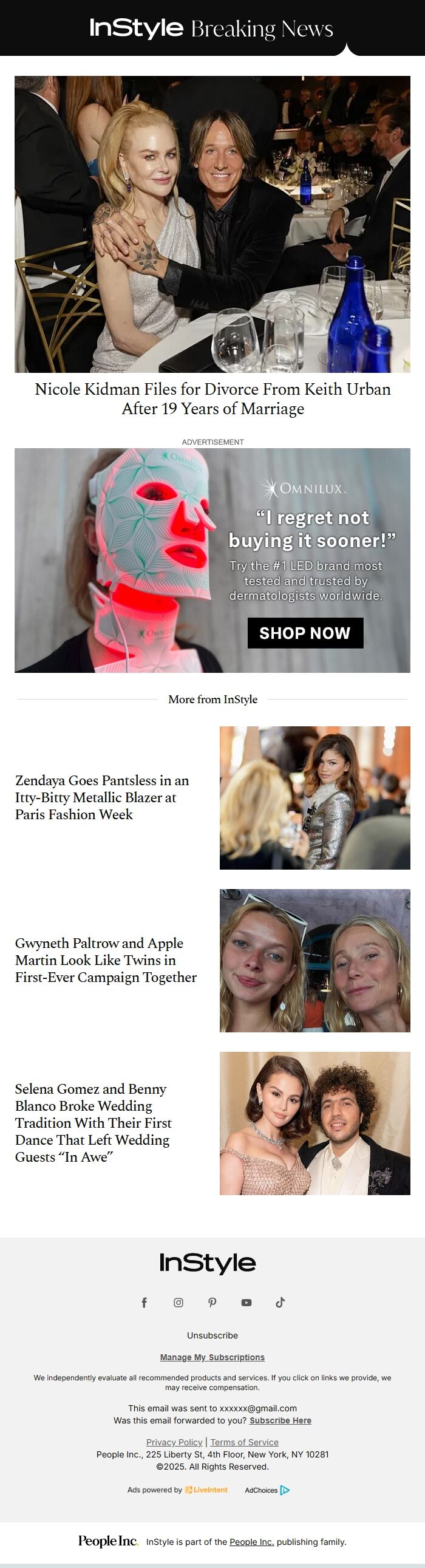Visit InStyle's Facebook page
Viewport: 425px width, 1568px height.
coord(144,1303)
